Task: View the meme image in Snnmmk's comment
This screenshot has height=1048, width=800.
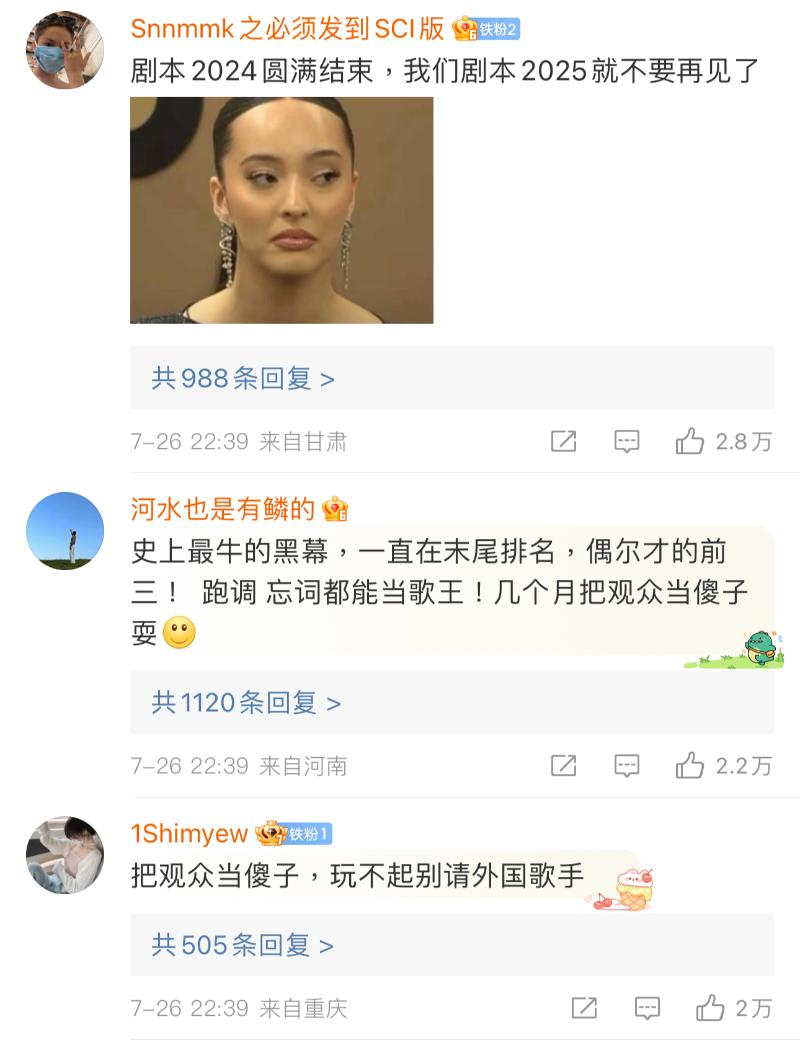Action: click(x=281, y=210)
